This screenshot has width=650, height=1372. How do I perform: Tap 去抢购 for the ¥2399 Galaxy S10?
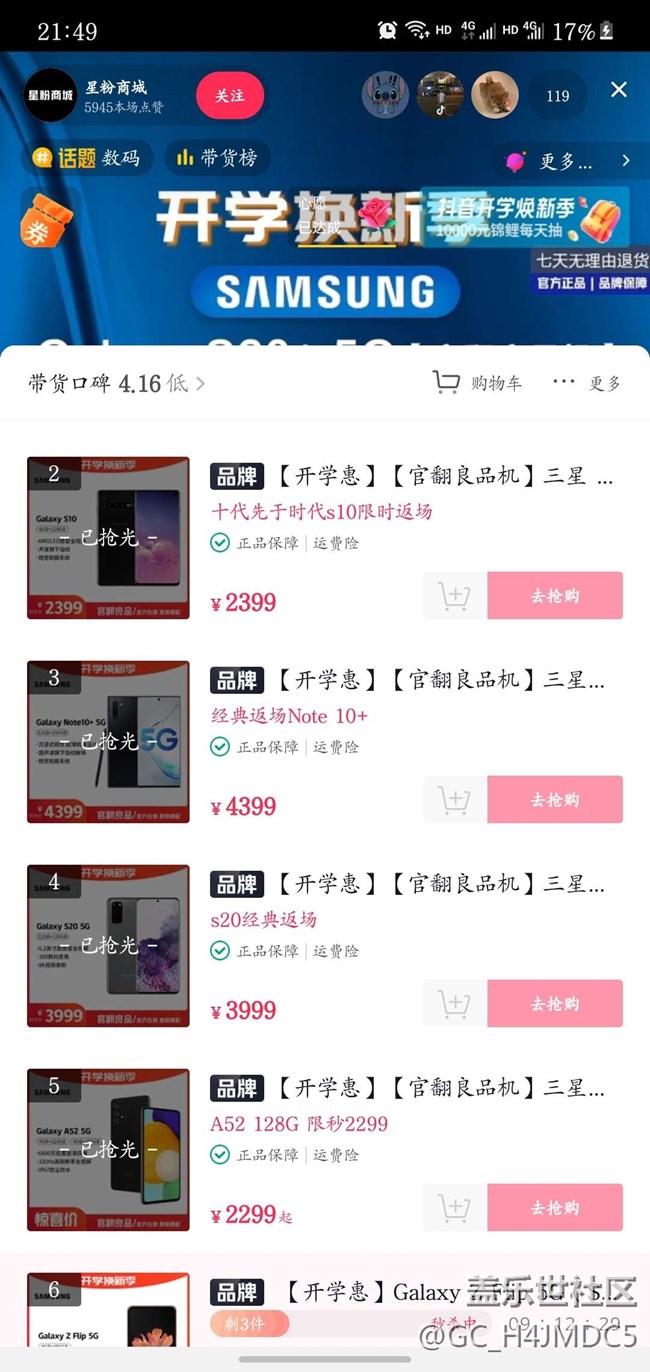coord(555,596)
